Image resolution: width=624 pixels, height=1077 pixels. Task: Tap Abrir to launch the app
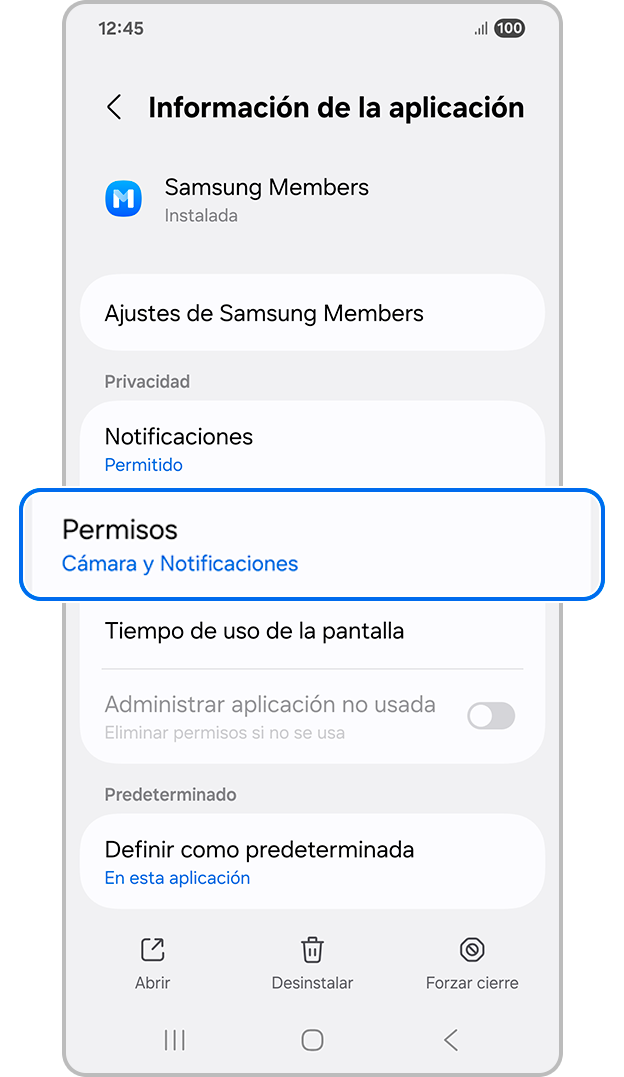[152, 963]
